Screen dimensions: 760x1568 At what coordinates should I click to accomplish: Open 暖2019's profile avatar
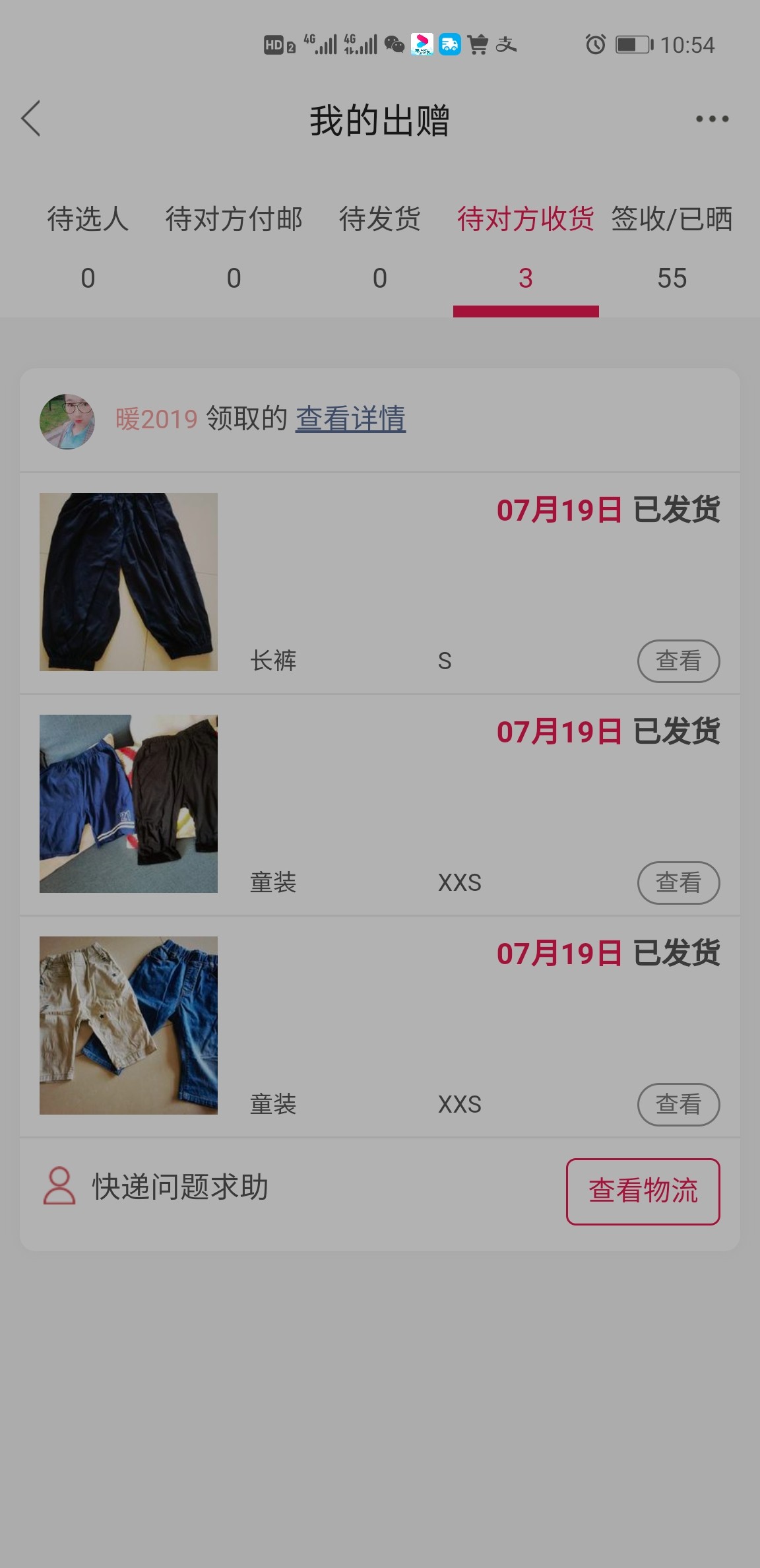pyautogui.click(x=67, y=422)
